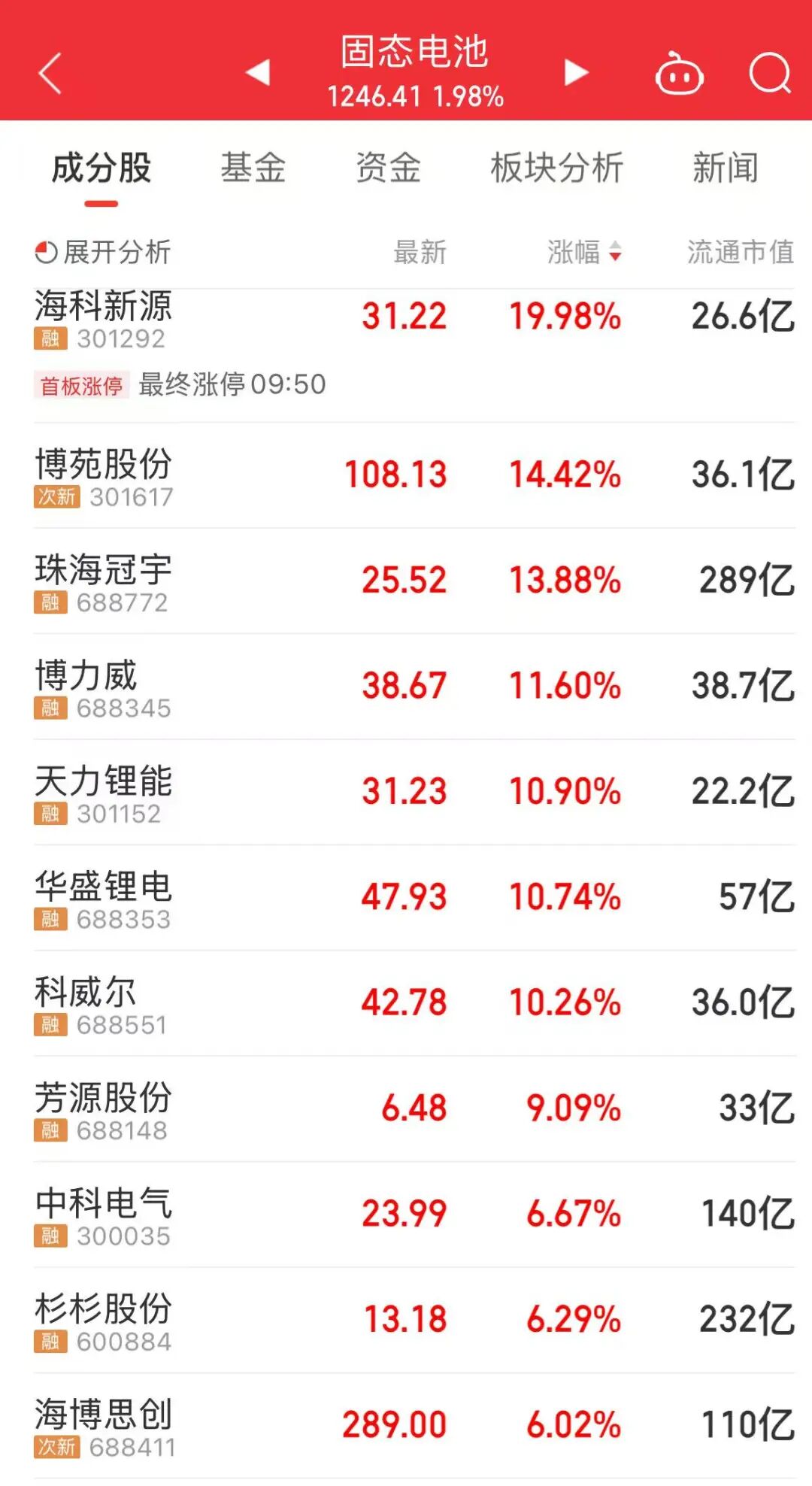Switch to the 基金 tab
The height and width of the screenshot is (1486, 812).
253,168
